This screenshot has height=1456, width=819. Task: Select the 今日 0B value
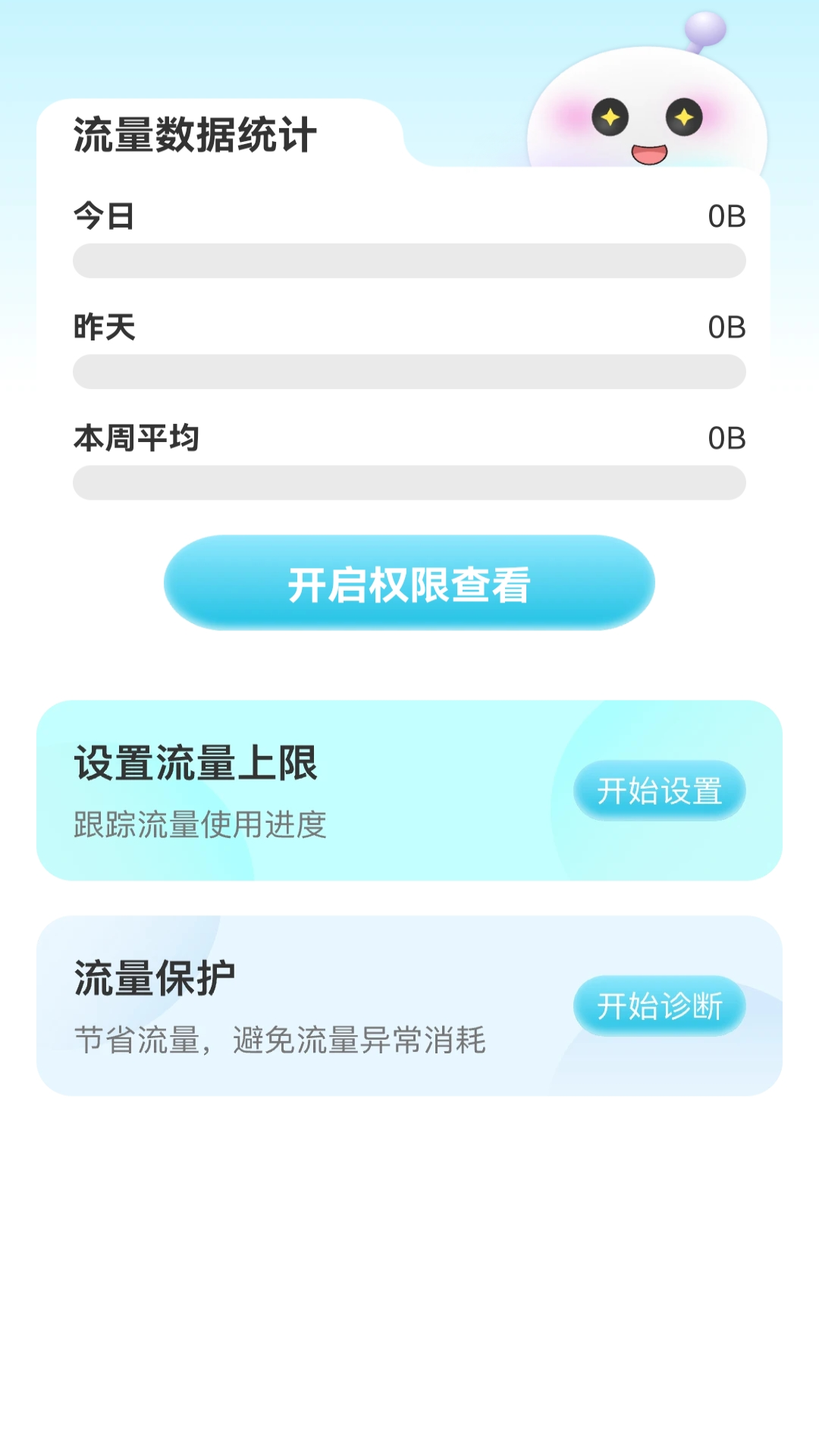[726, 216]
